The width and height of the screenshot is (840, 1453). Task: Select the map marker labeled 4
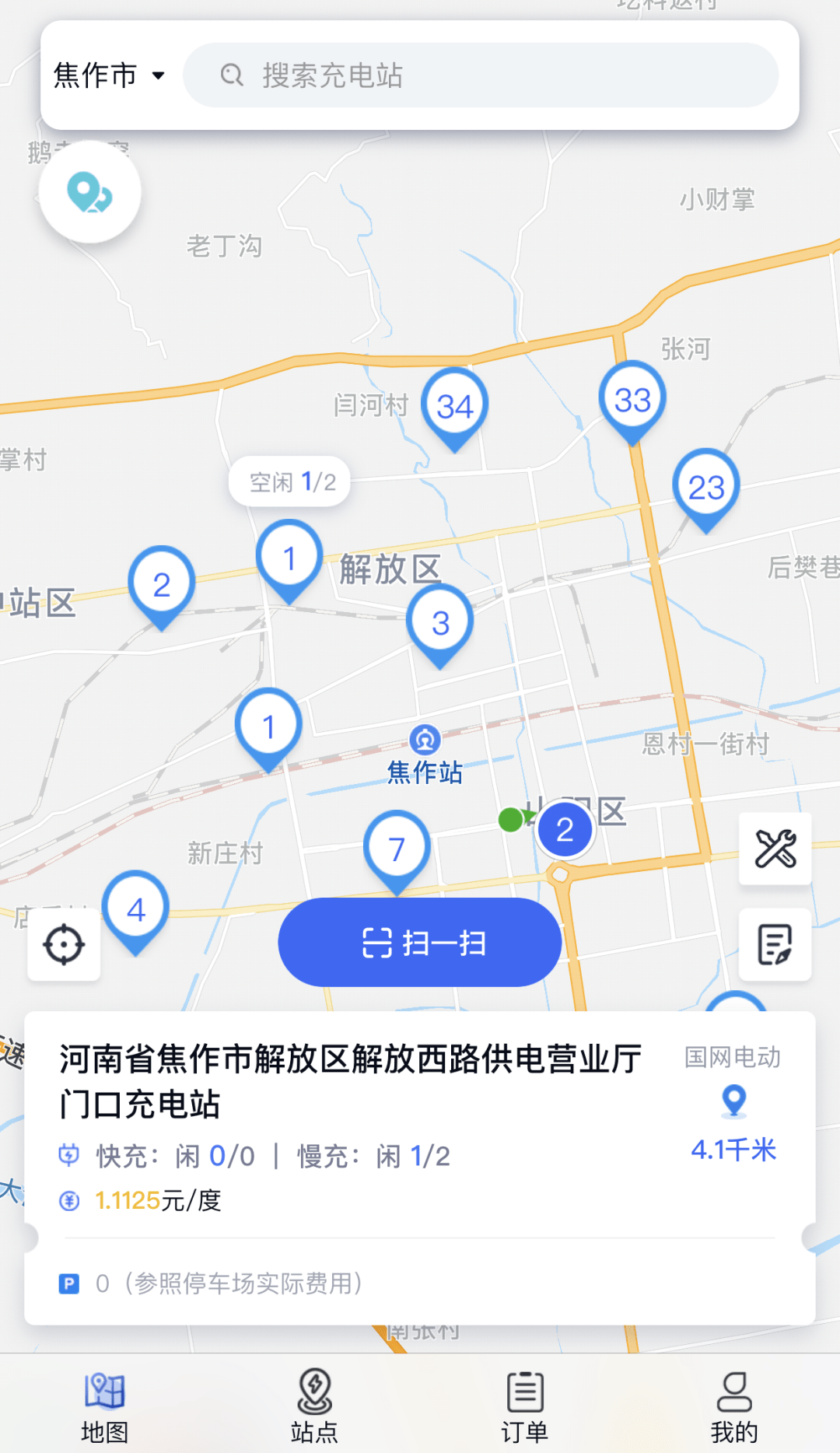click(136, 909)
